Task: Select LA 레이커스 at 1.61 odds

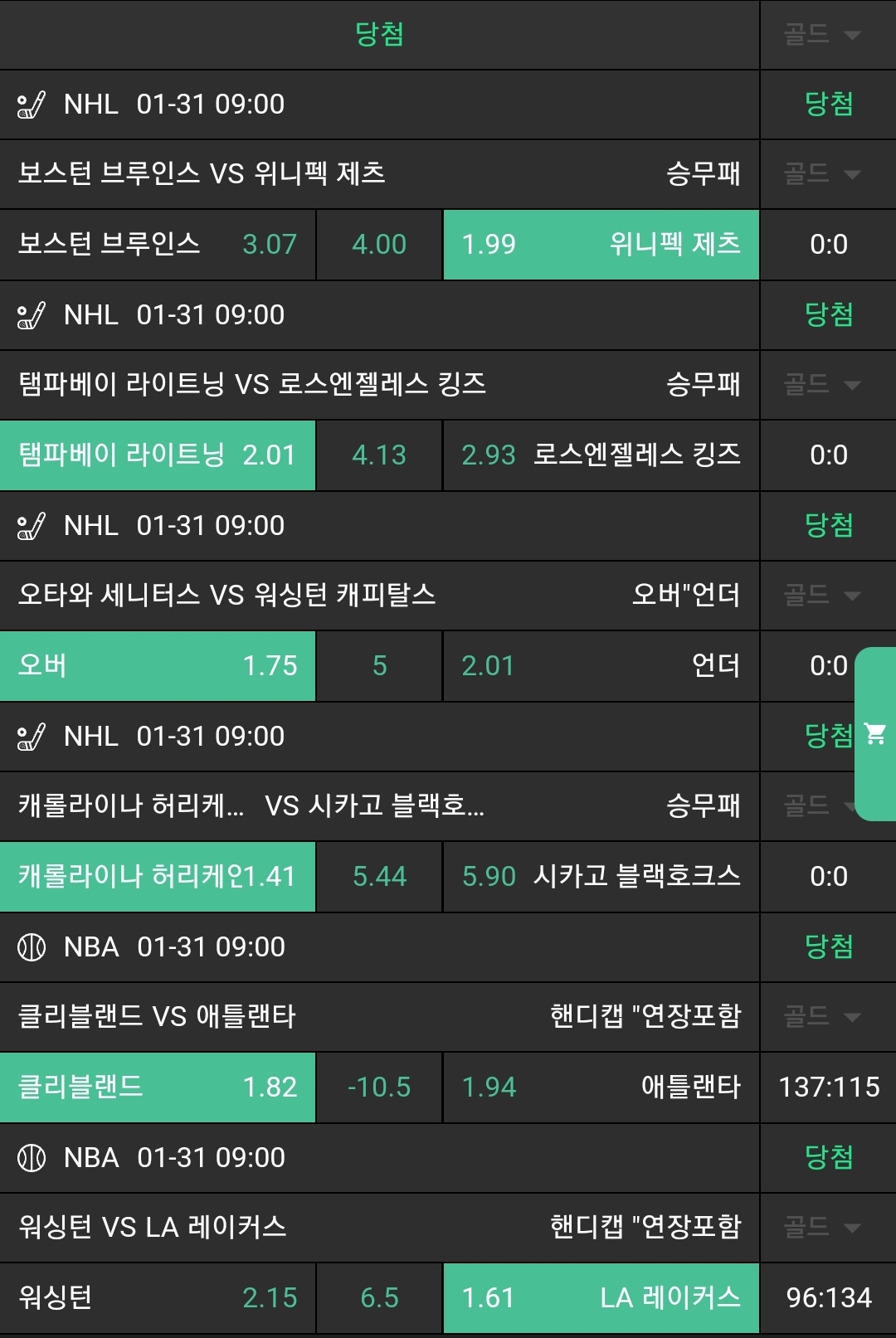Action: pos(601,1298)
